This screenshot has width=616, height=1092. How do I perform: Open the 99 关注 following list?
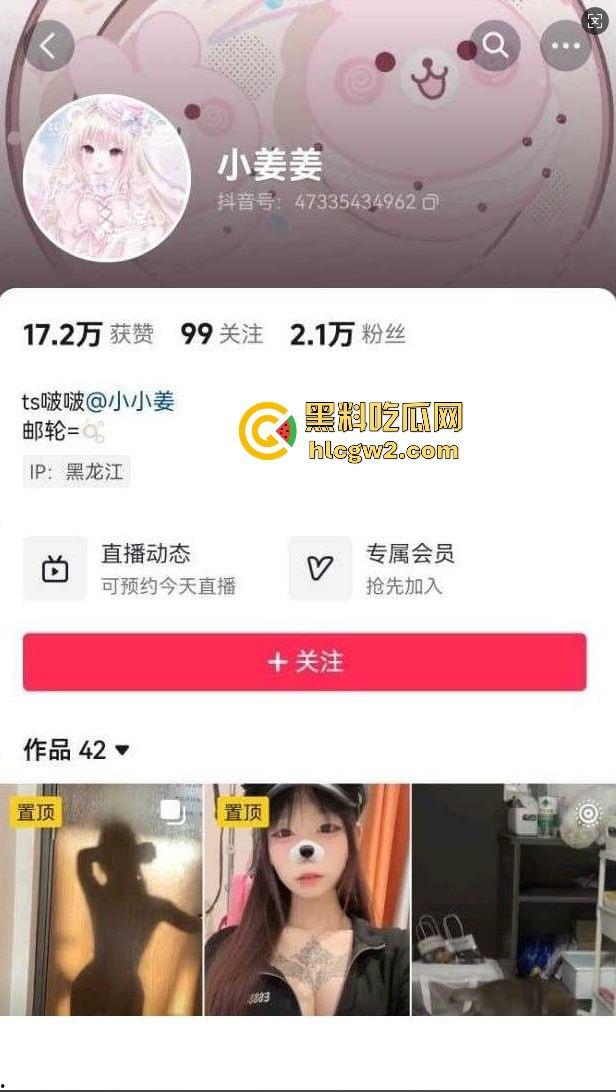click(221, 334)
